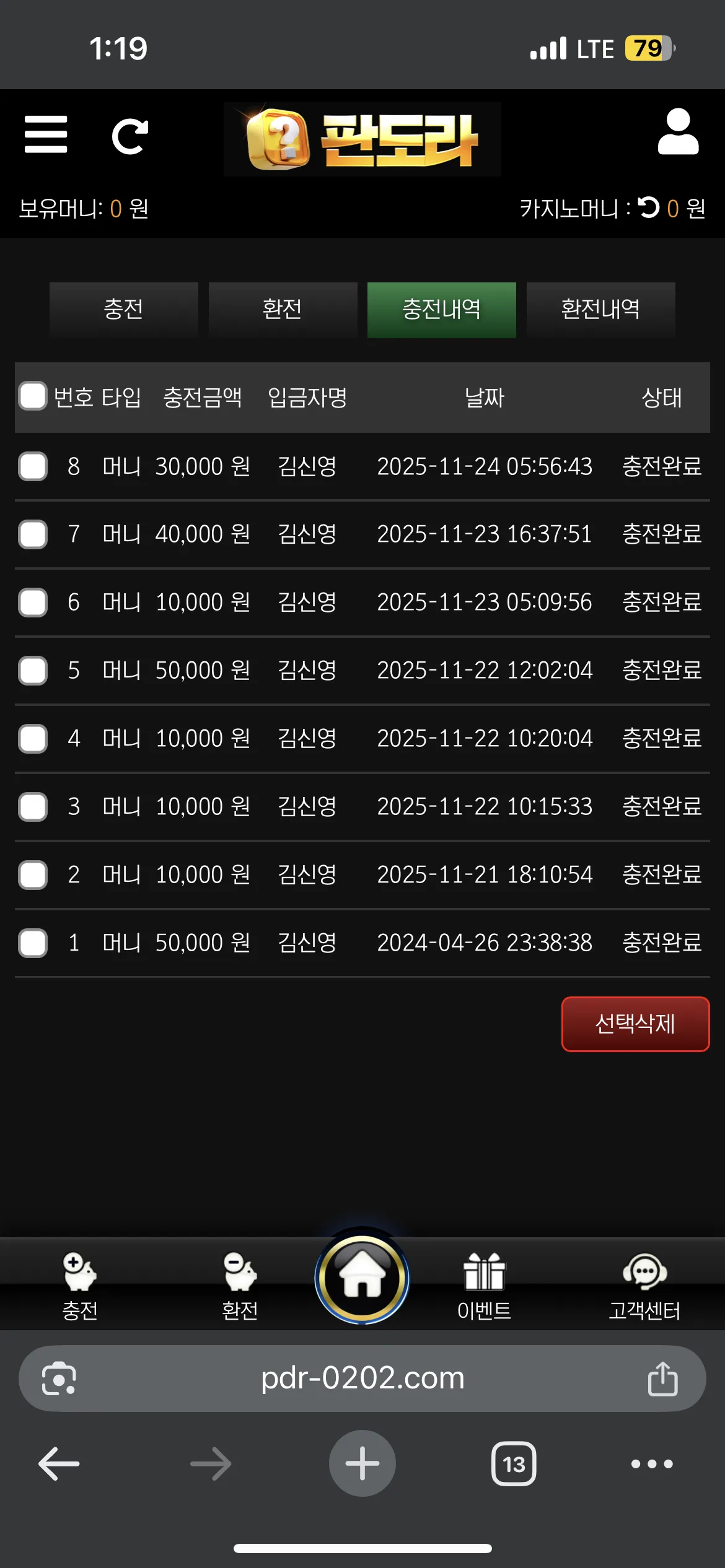Open the user profile icon
This screenshot has width=725, height=1568.
tap(678, 131)
